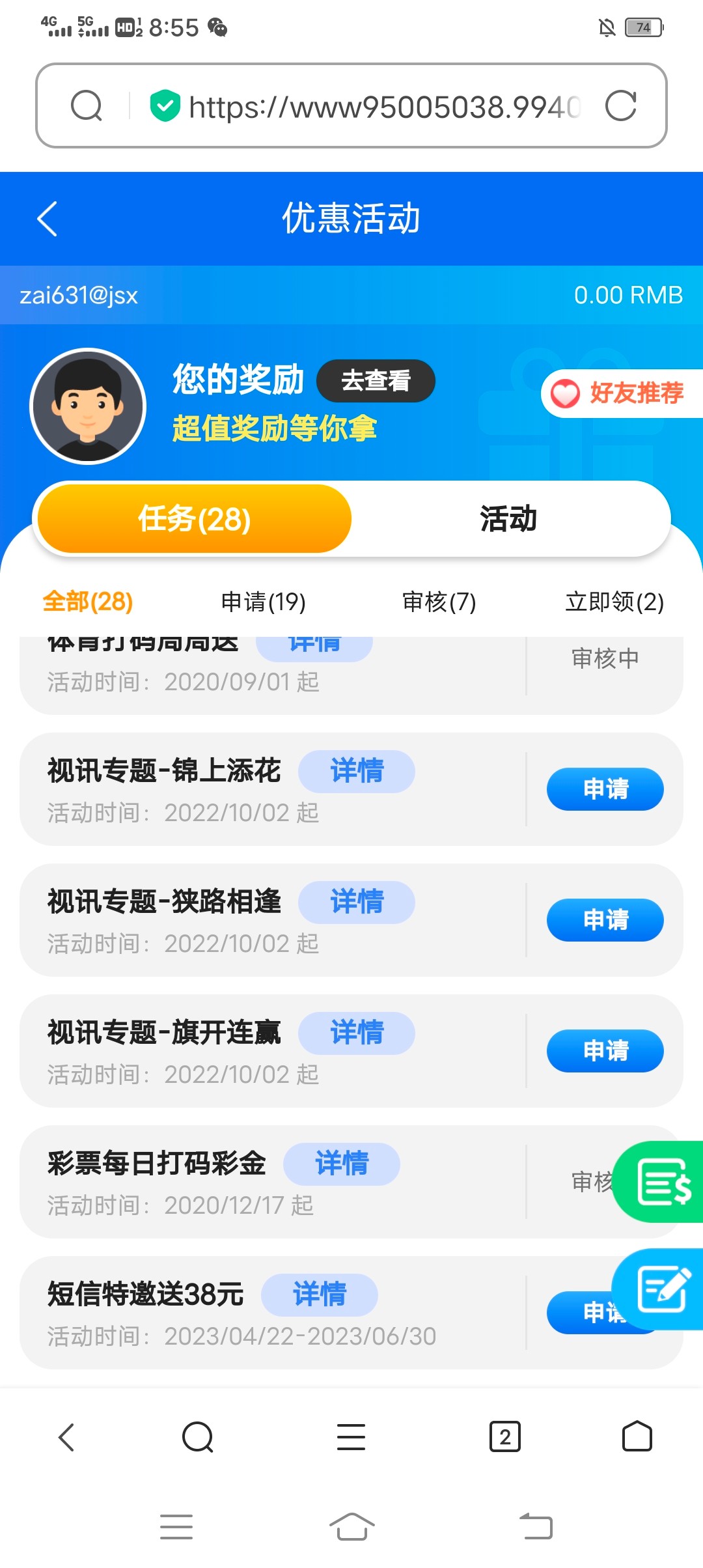Tap 去查看 to view your rewards
Image resolution: width=703 pixels, height=1568 pixels.
(376, 381)
